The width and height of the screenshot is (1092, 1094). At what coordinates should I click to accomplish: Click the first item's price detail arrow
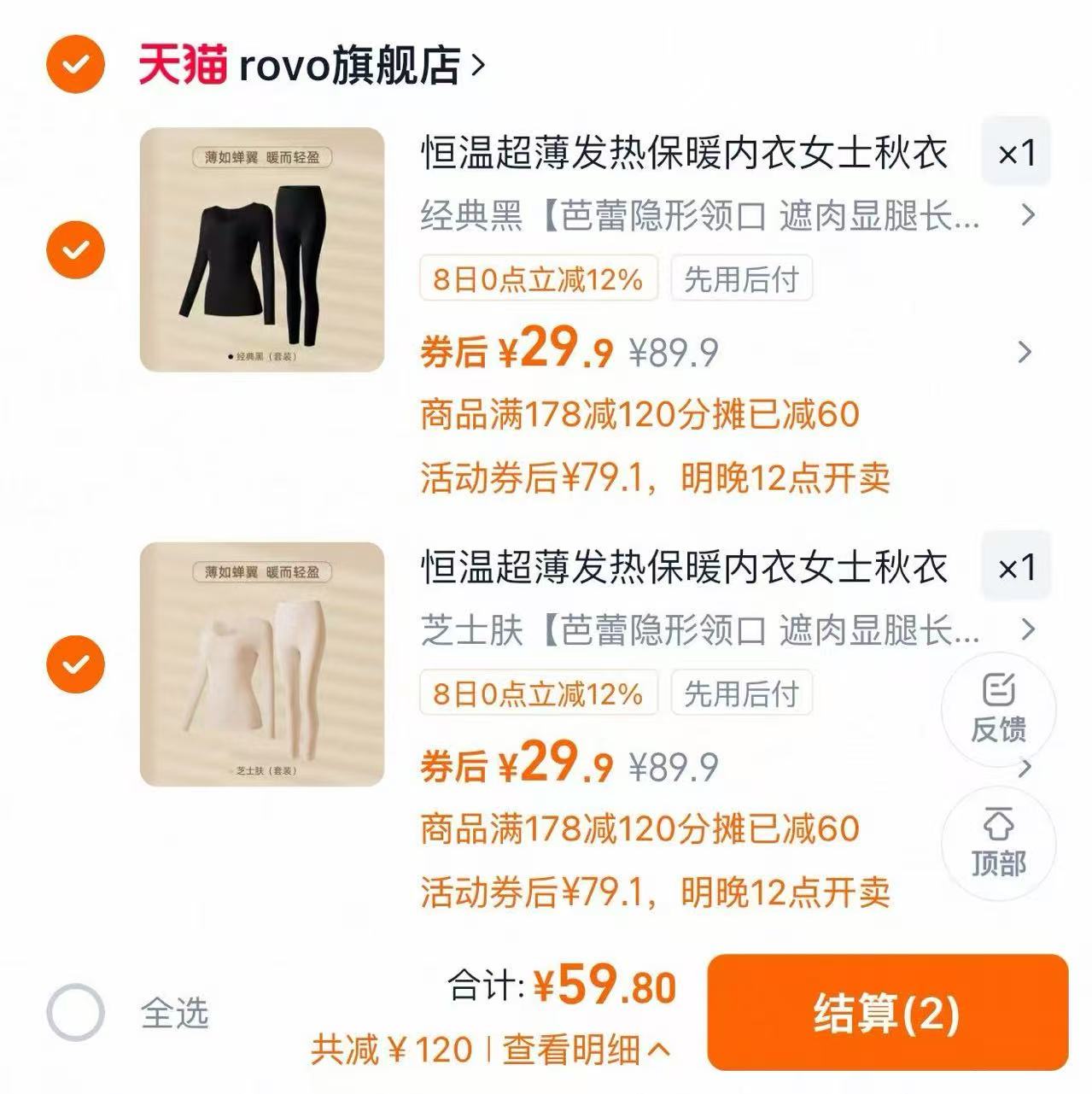[x=1021, y=353]
